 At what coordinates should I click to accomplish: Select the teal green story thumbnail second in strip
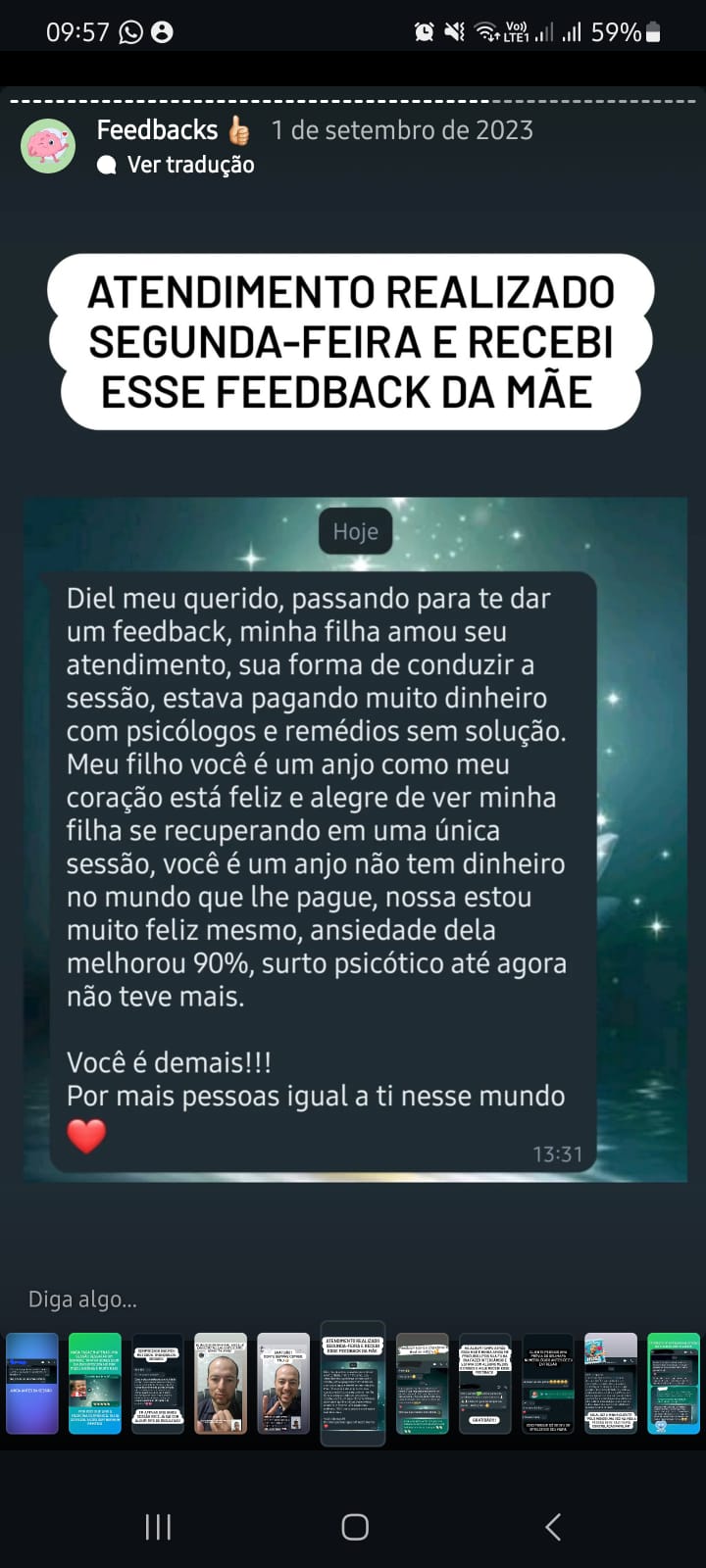coord(95,1384)
